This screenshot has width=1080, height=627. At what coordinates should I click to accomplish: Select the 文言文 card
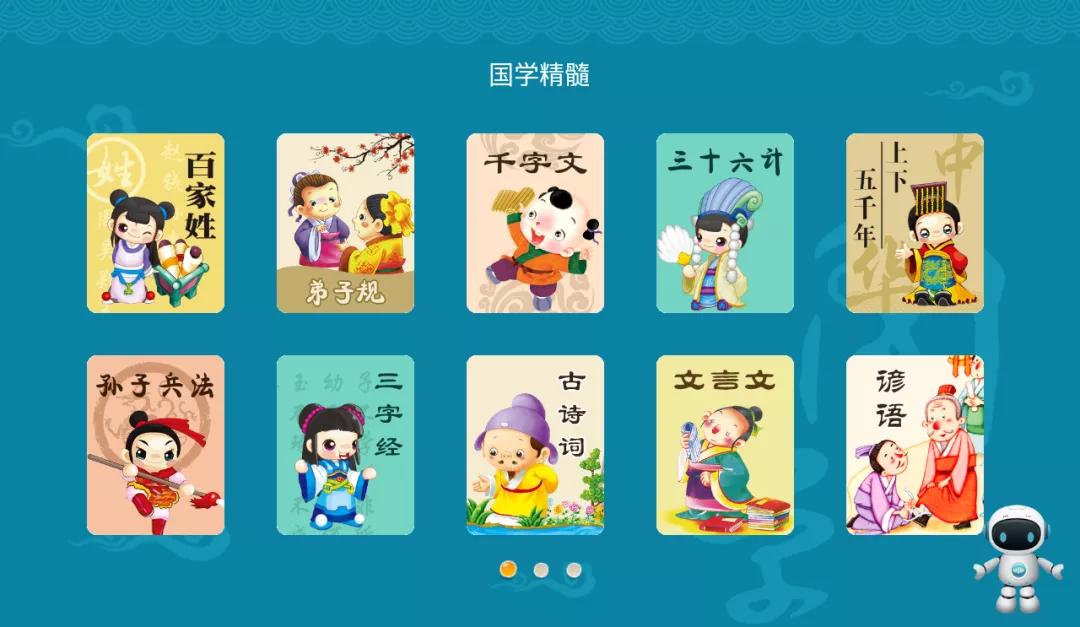point(725,445)
